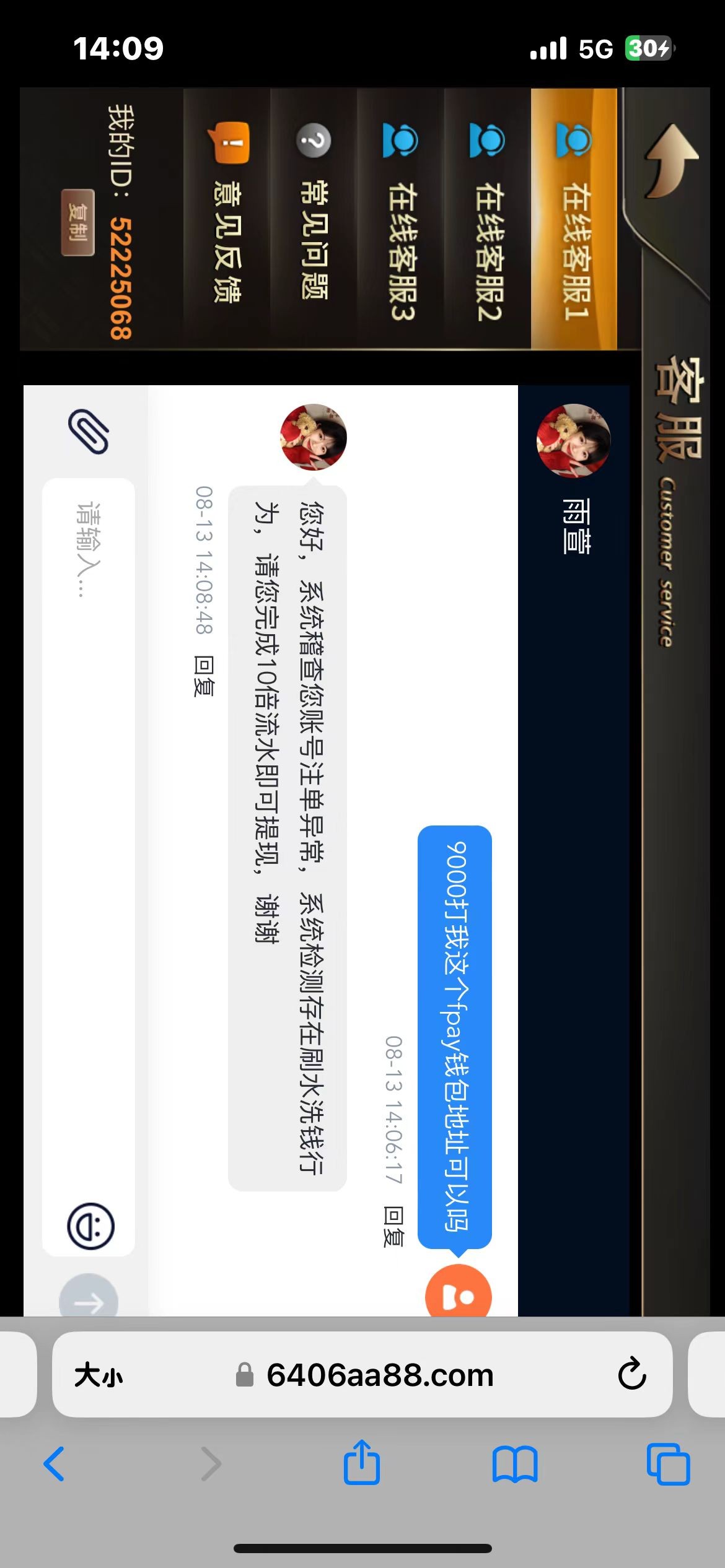The width and height of the screenshot is (725, 1568).
Task: Open Safari bookmarks
Action: [515, 1464]
